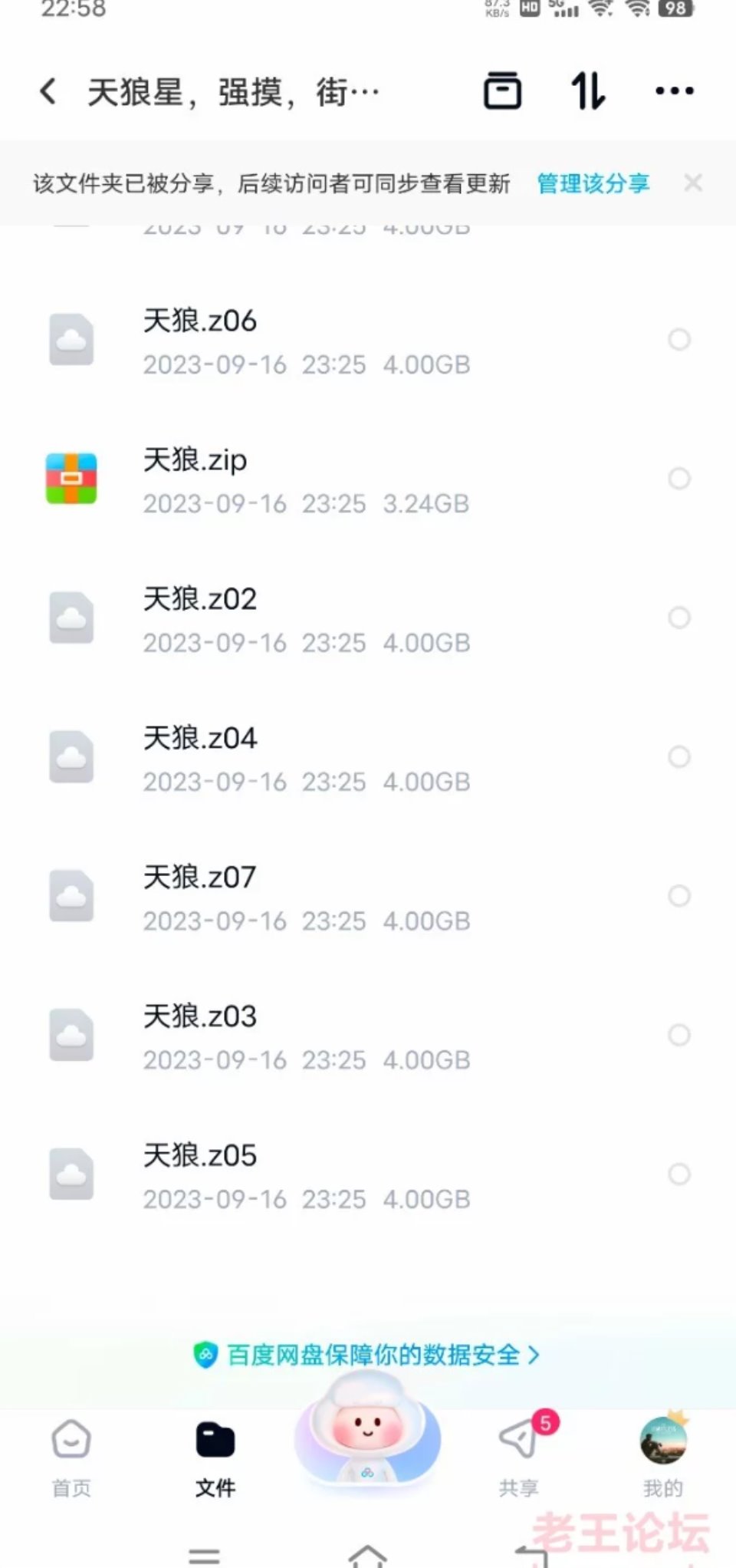Switch to the 文件 tab
Viewport: 736px width, 1568px height.
215,1458
